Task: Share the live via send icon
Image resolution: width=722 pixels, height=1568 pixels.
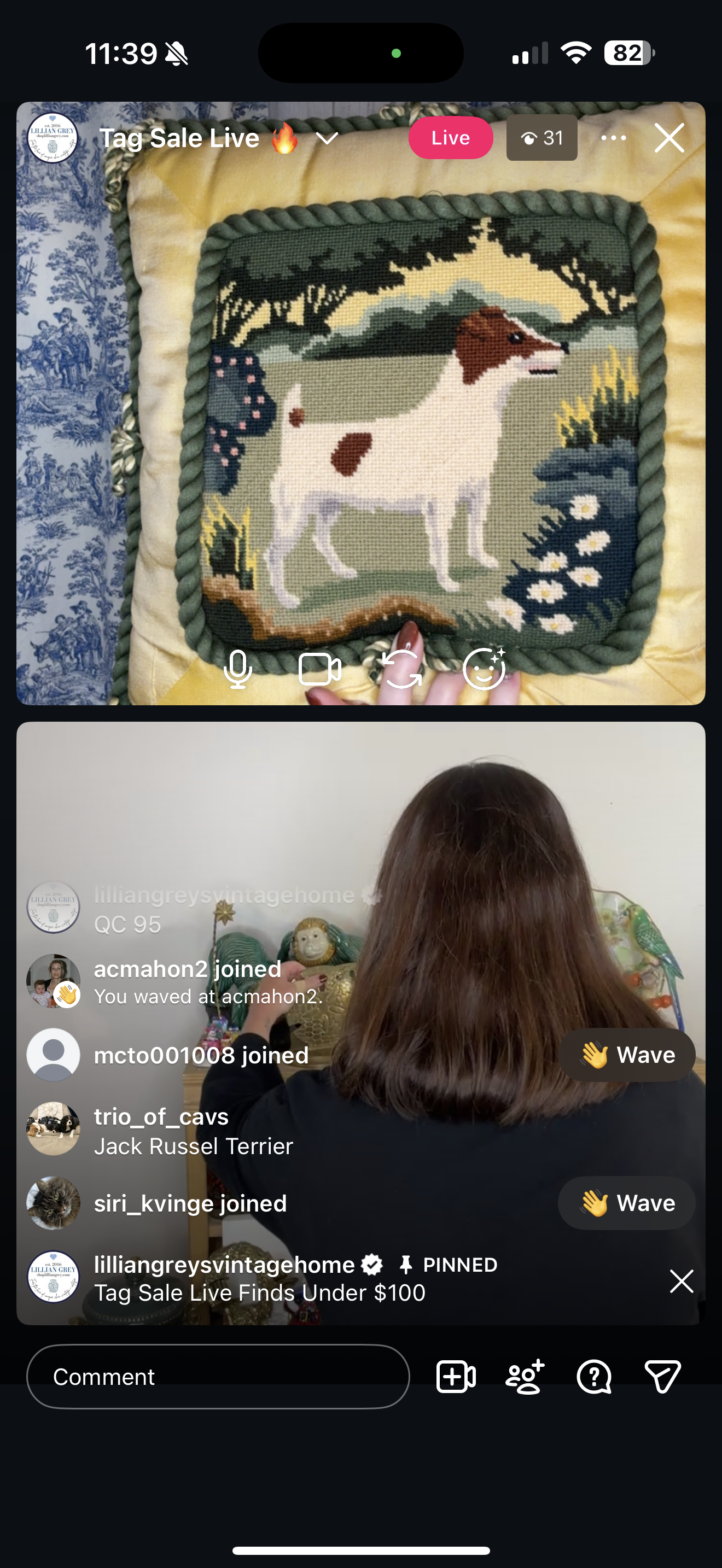Action: [x=662, y=1376]
